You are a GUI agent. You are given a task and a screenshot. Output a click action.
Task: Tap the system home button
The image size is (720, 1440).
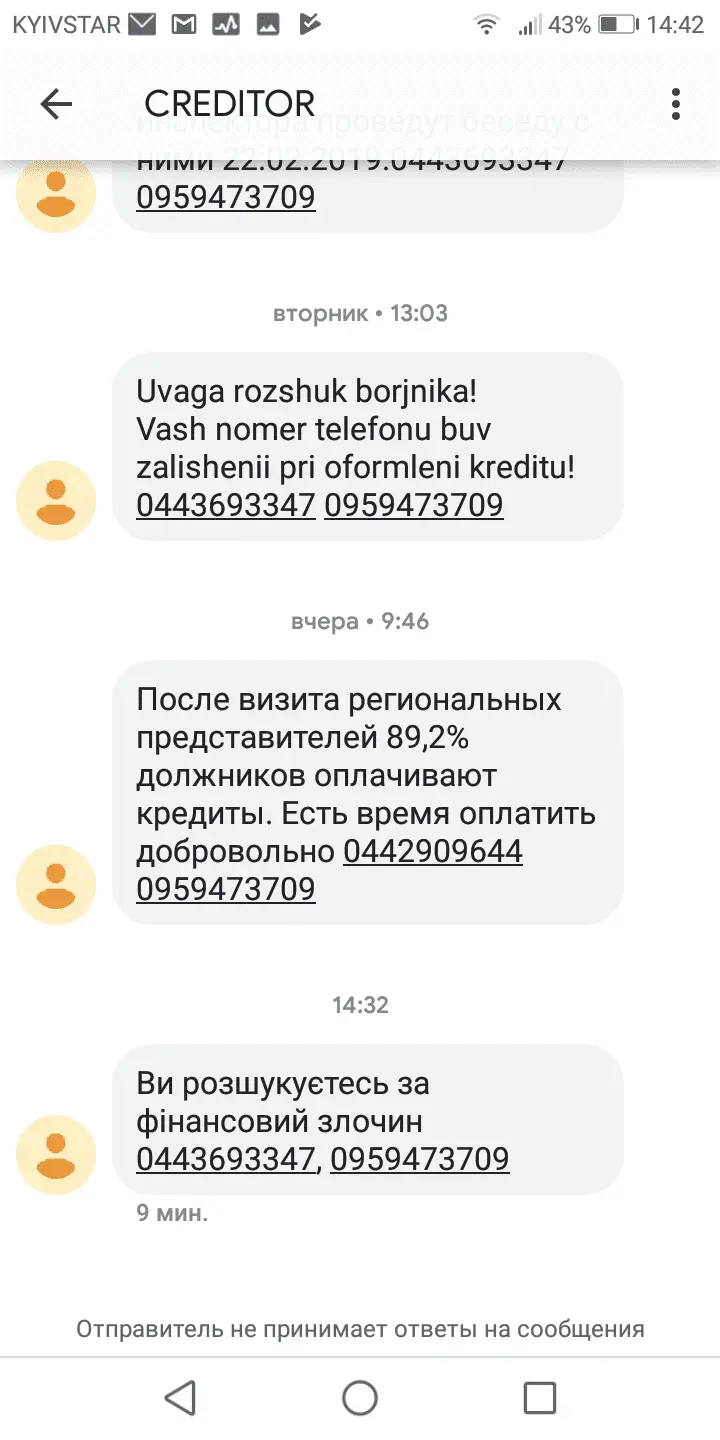[360, 1397]
